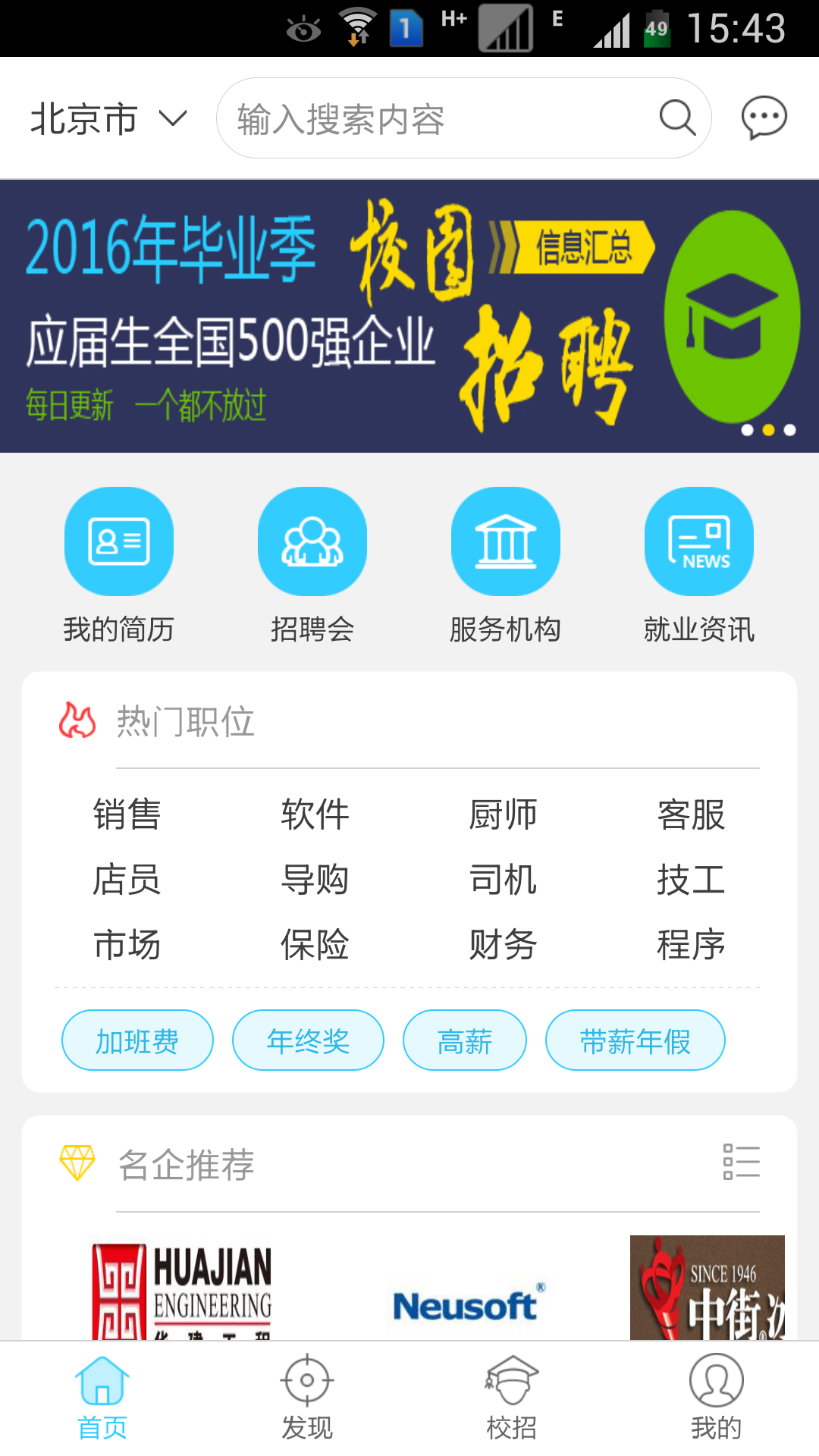819x1456 pixels.
Task: Open the messages chat bubble icon
Action: (x=764, y=118)
